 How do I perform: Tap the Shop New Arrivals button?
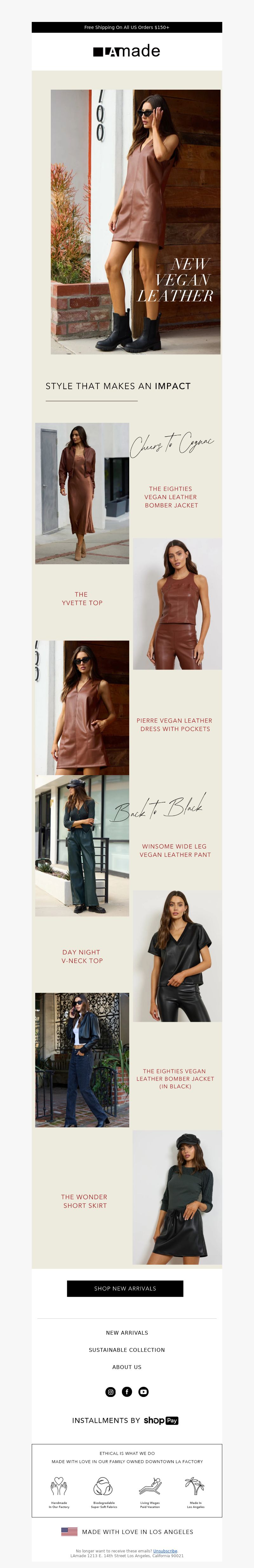coord(124,1288)
